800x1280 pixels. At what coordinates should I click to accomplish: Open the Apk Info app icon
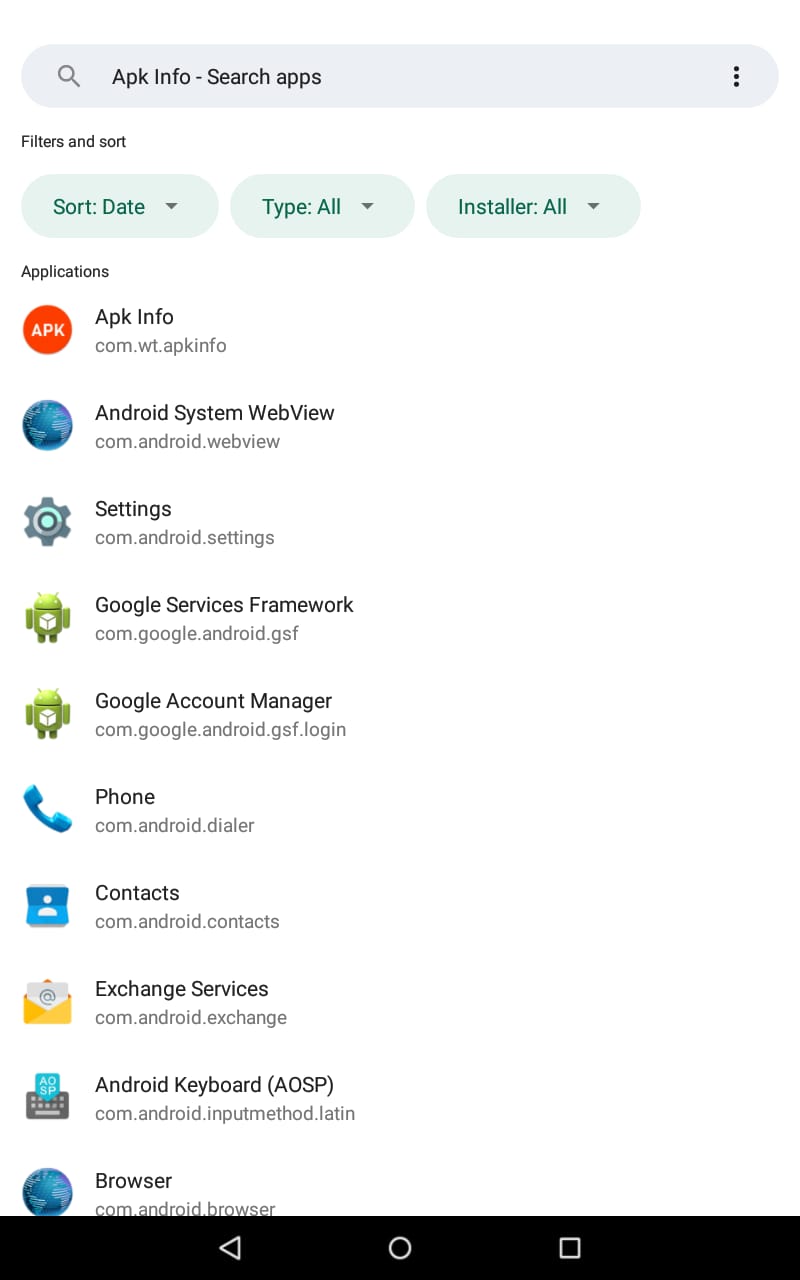pos(47,330)
